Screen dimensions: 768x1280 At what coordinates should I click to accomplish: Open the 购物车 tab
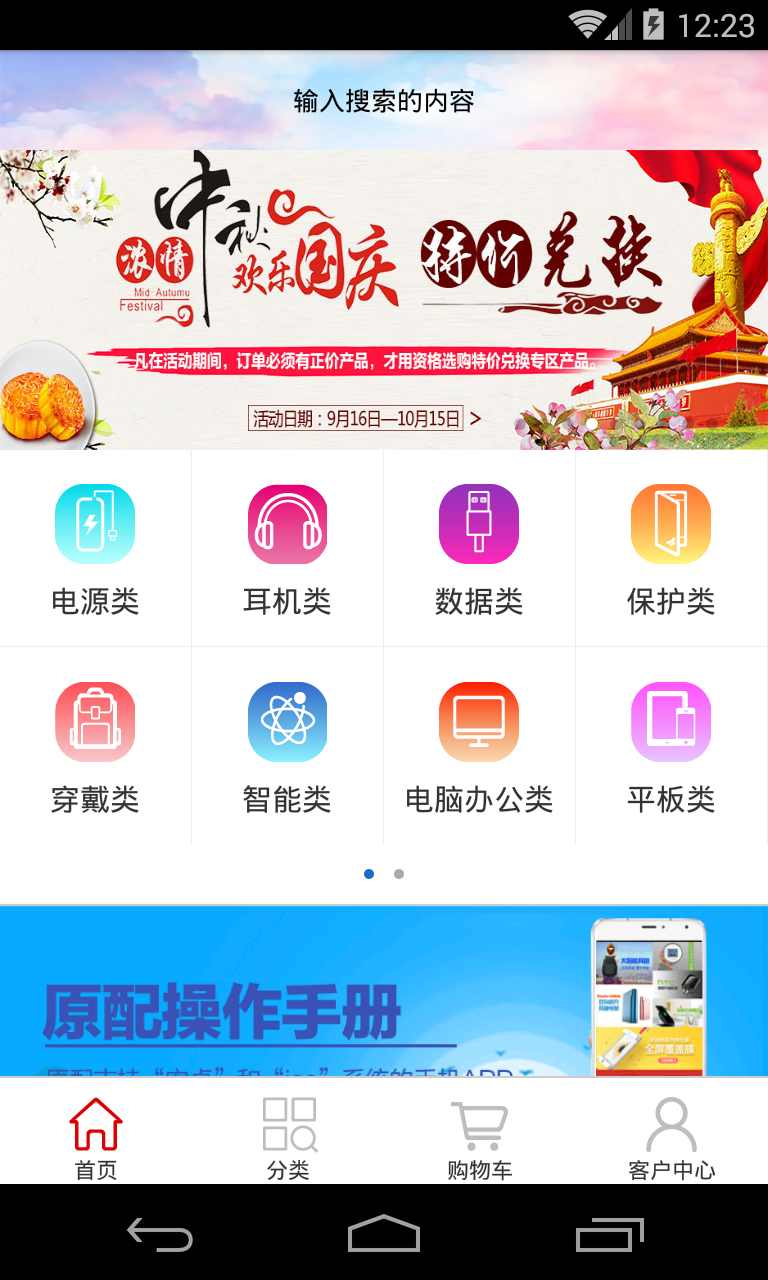480,1138
